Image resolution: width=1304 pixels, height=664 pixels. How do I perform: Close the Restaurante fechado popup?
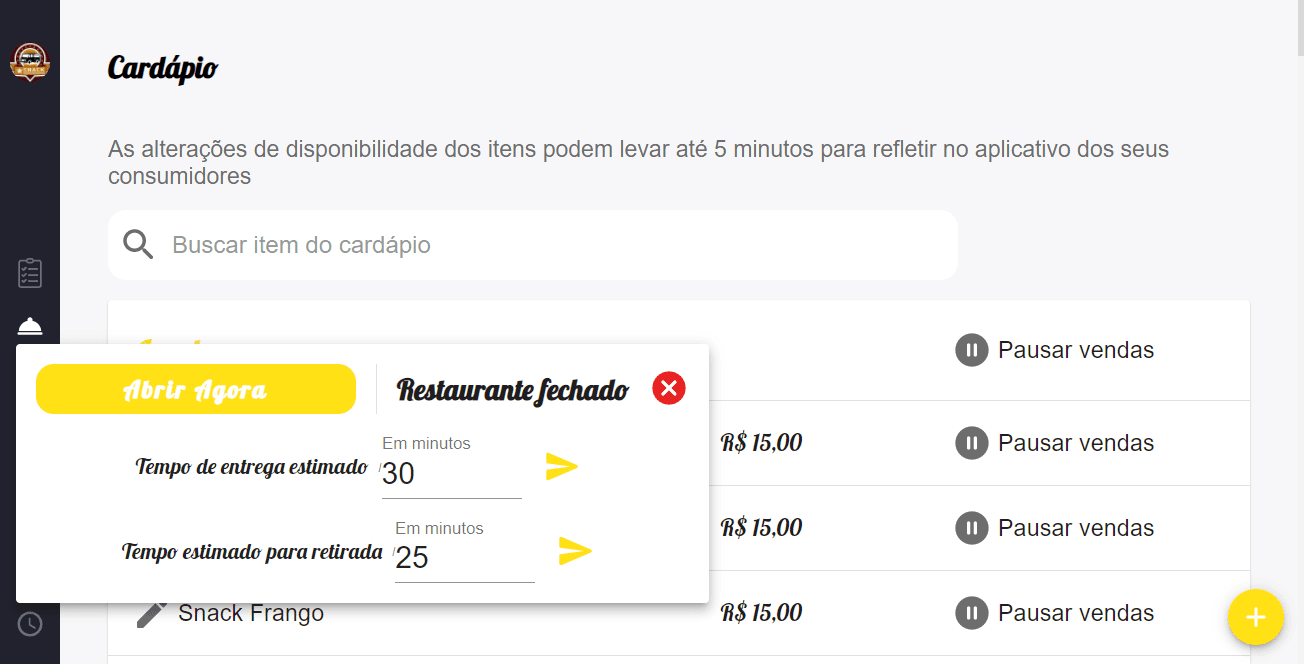[x=669, y=388]
